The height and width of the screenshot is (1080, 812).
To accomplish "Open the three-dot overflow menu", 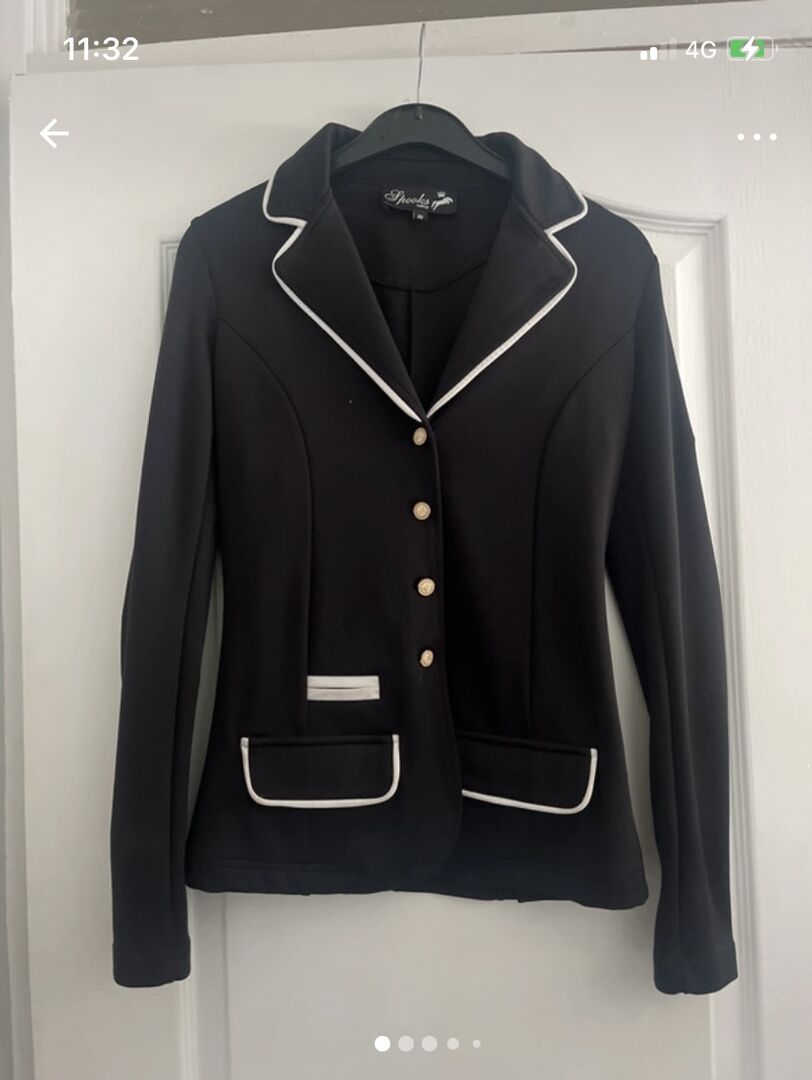I will click(x=757, y=136).
